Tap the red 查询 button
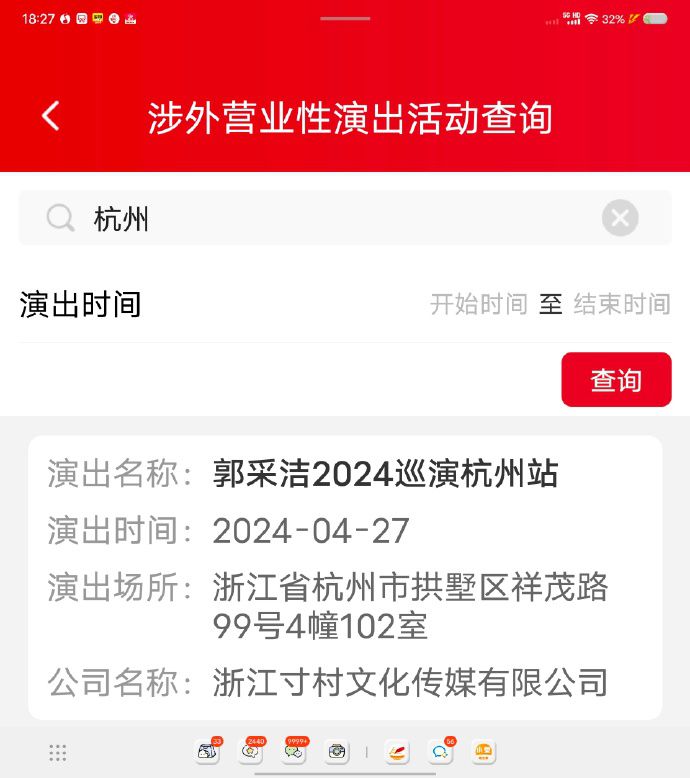 click(x=616, y=380)
